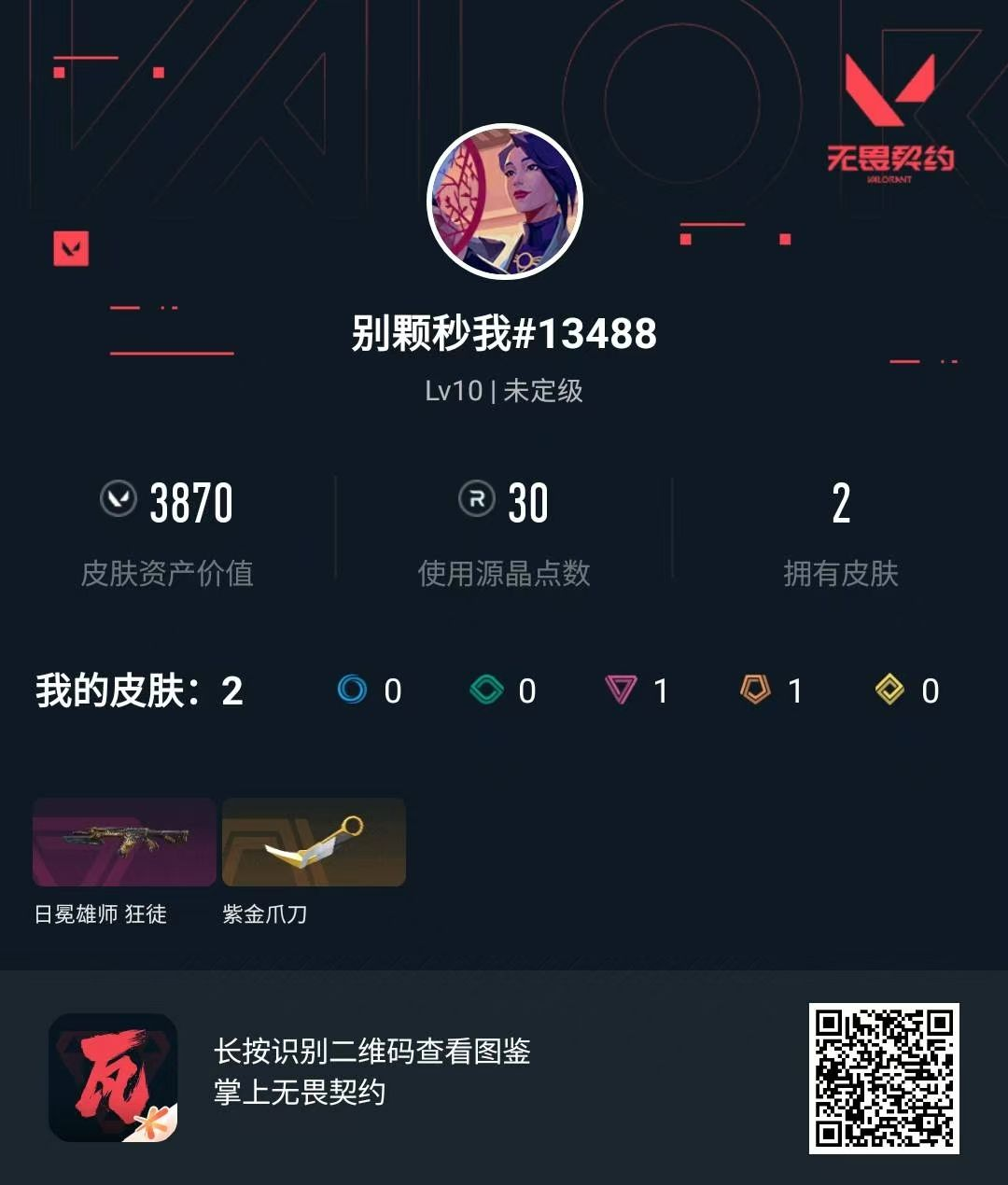1008x1185 pixels.
Task: Click the 长按识别二维码查看图鉴 text link
Action: point(371,1053)
